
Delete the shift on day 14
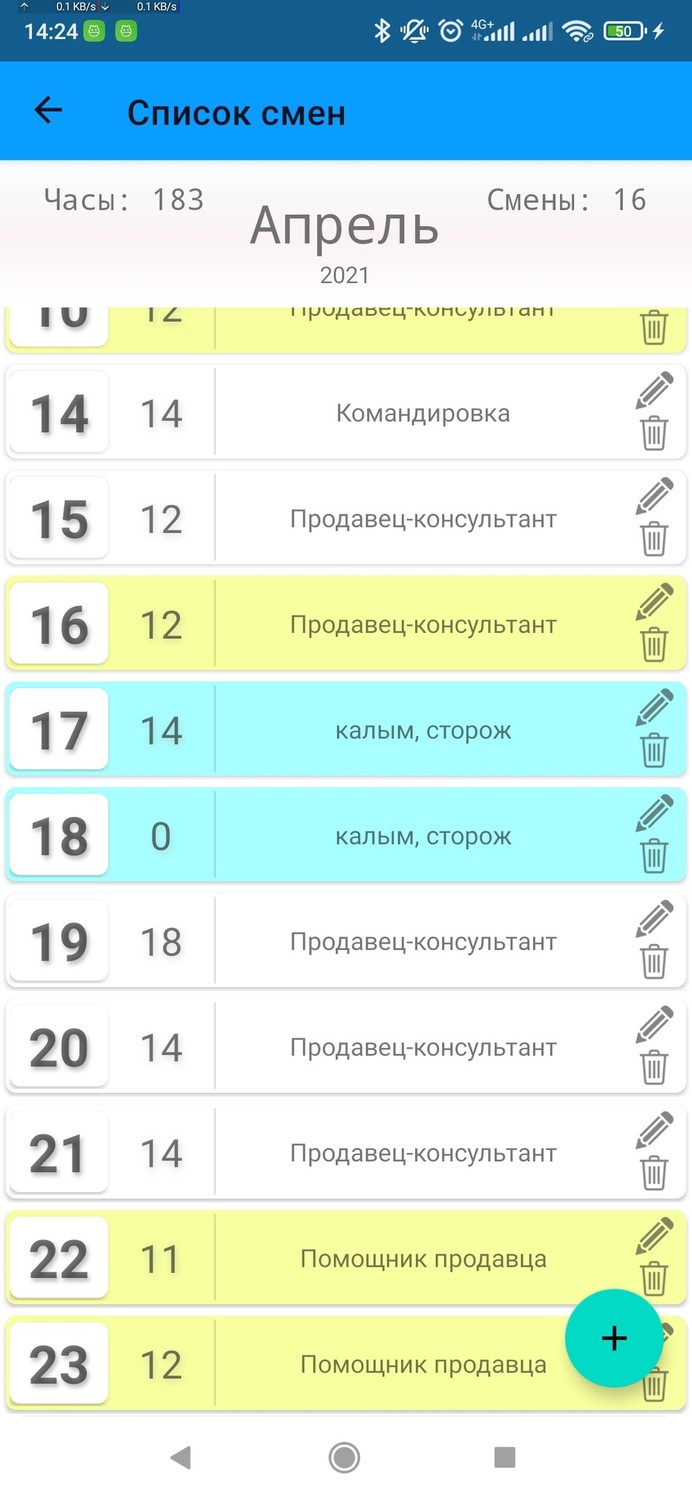coord(654,434)
